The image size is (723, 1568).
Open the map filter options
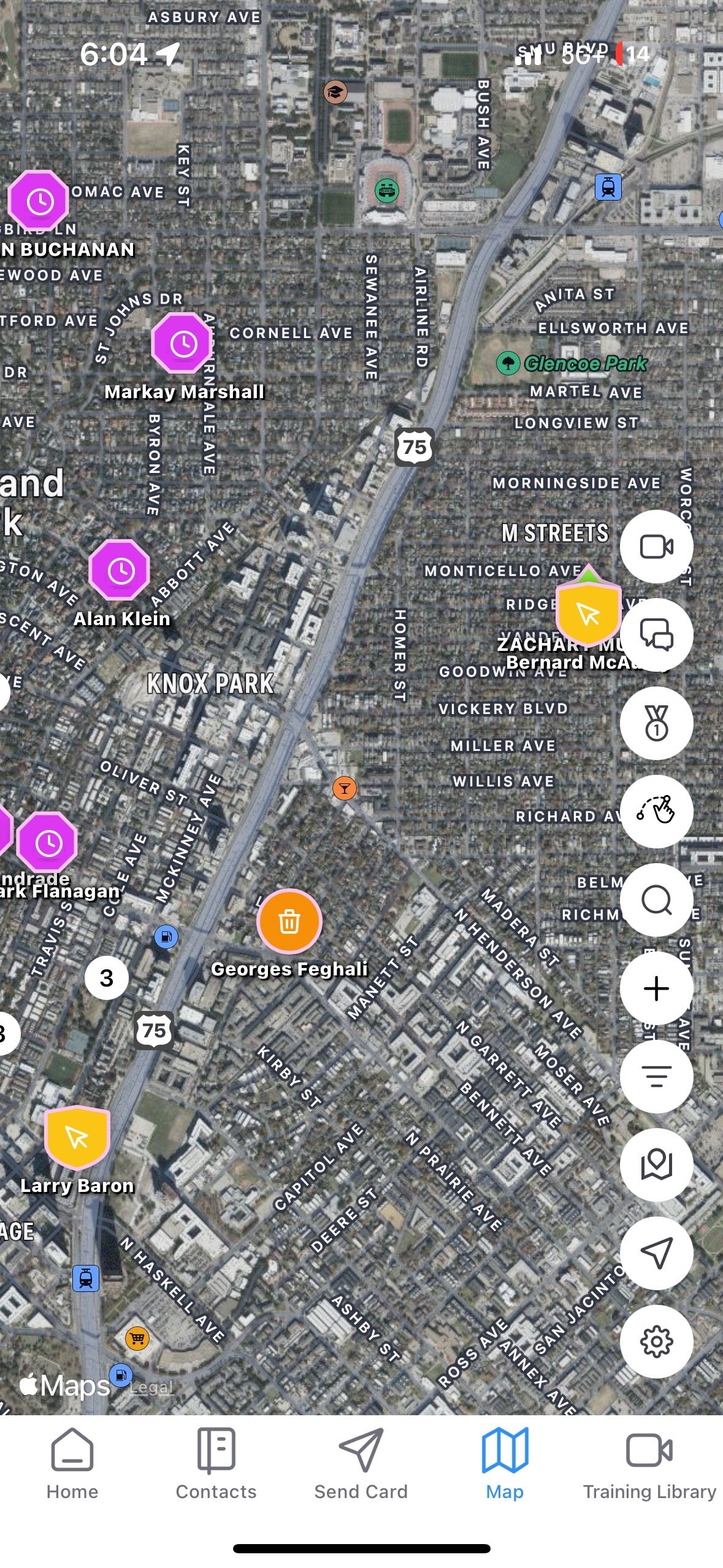point(656,1076)
